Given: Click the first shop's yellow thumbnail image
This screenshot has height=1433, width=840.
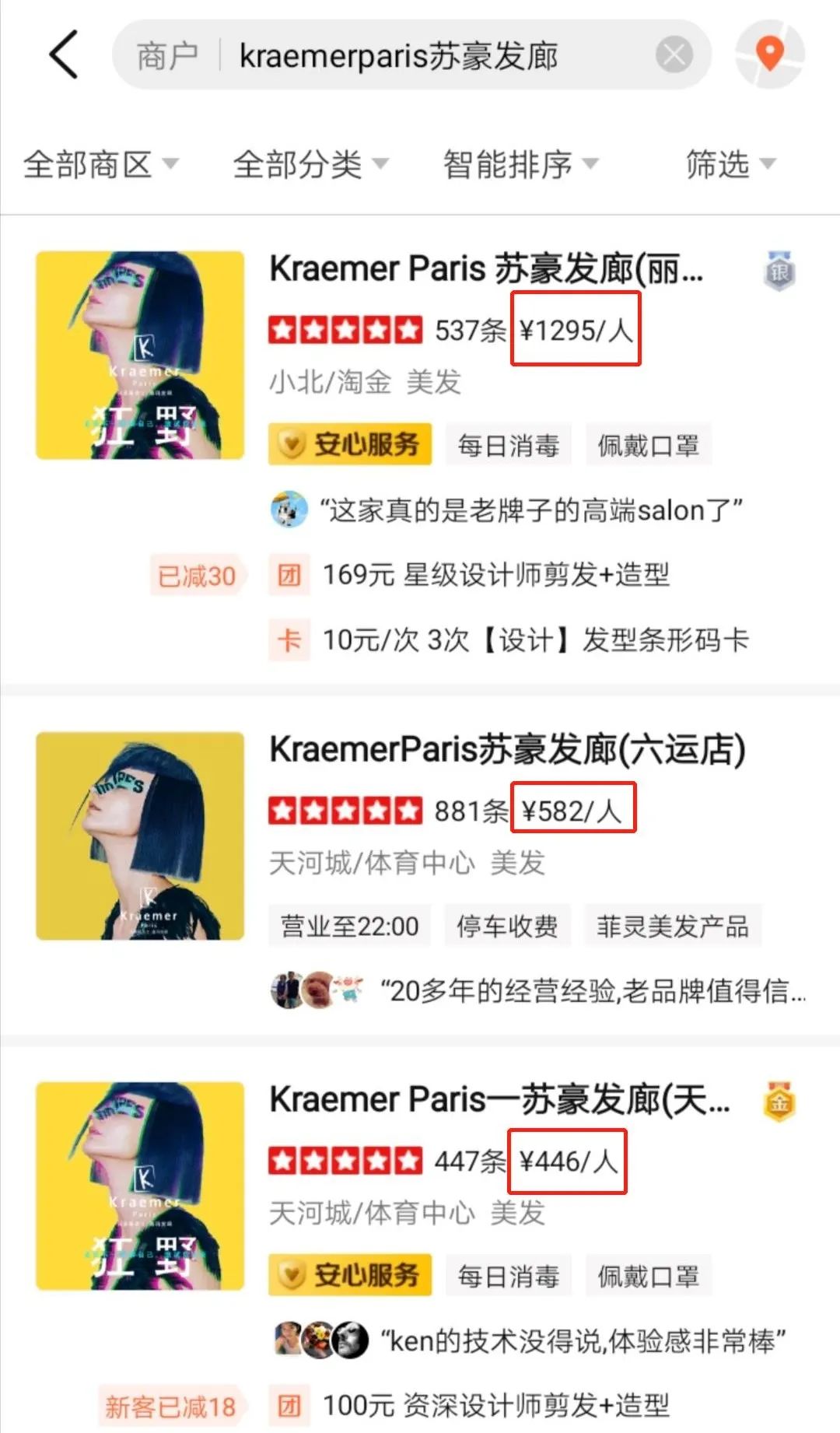Looking at the screenshot, I should (x=138, y=350).
